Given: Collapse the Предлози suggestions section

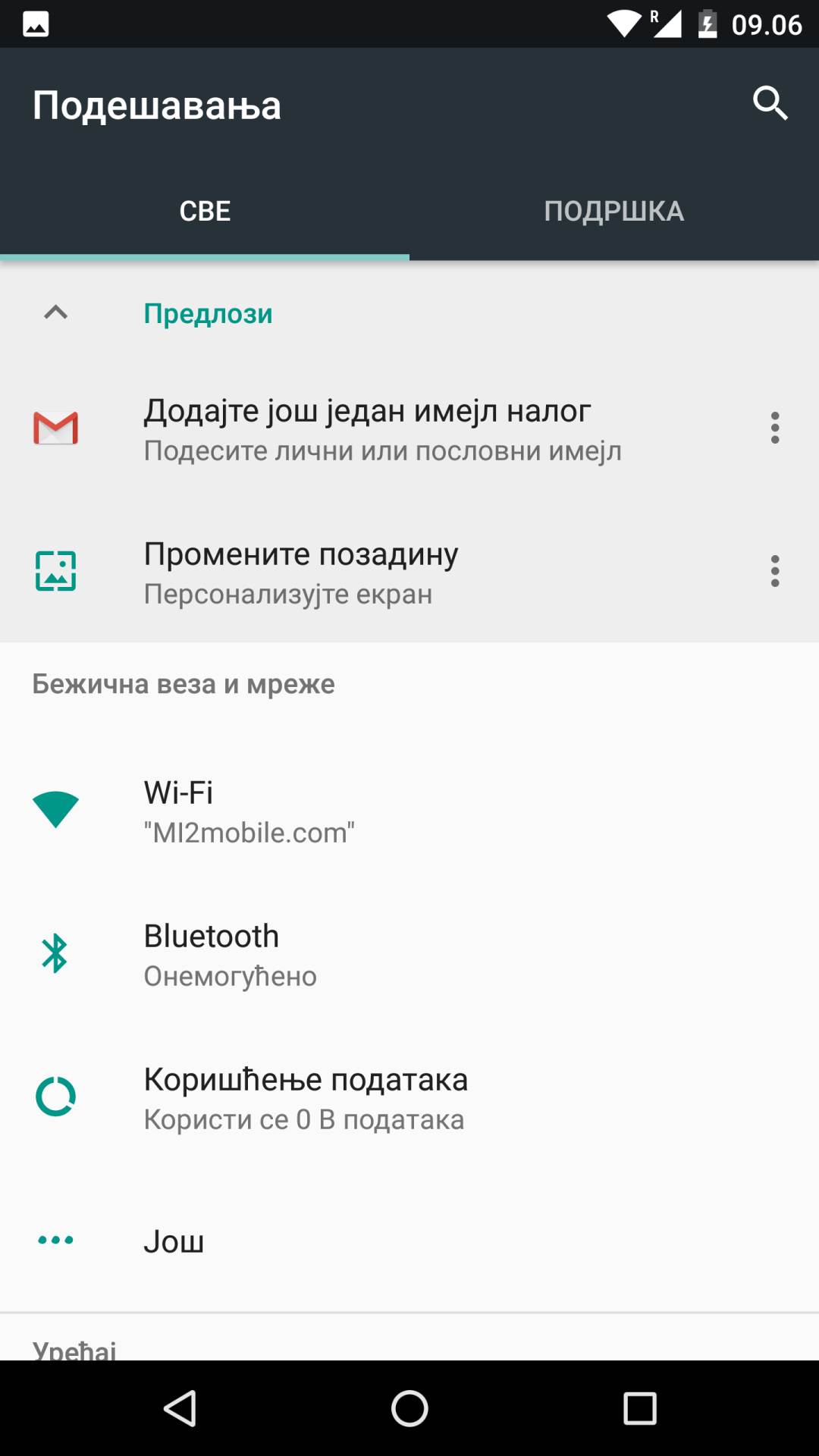Looking at the screenshot, I should tap(56, 312).
